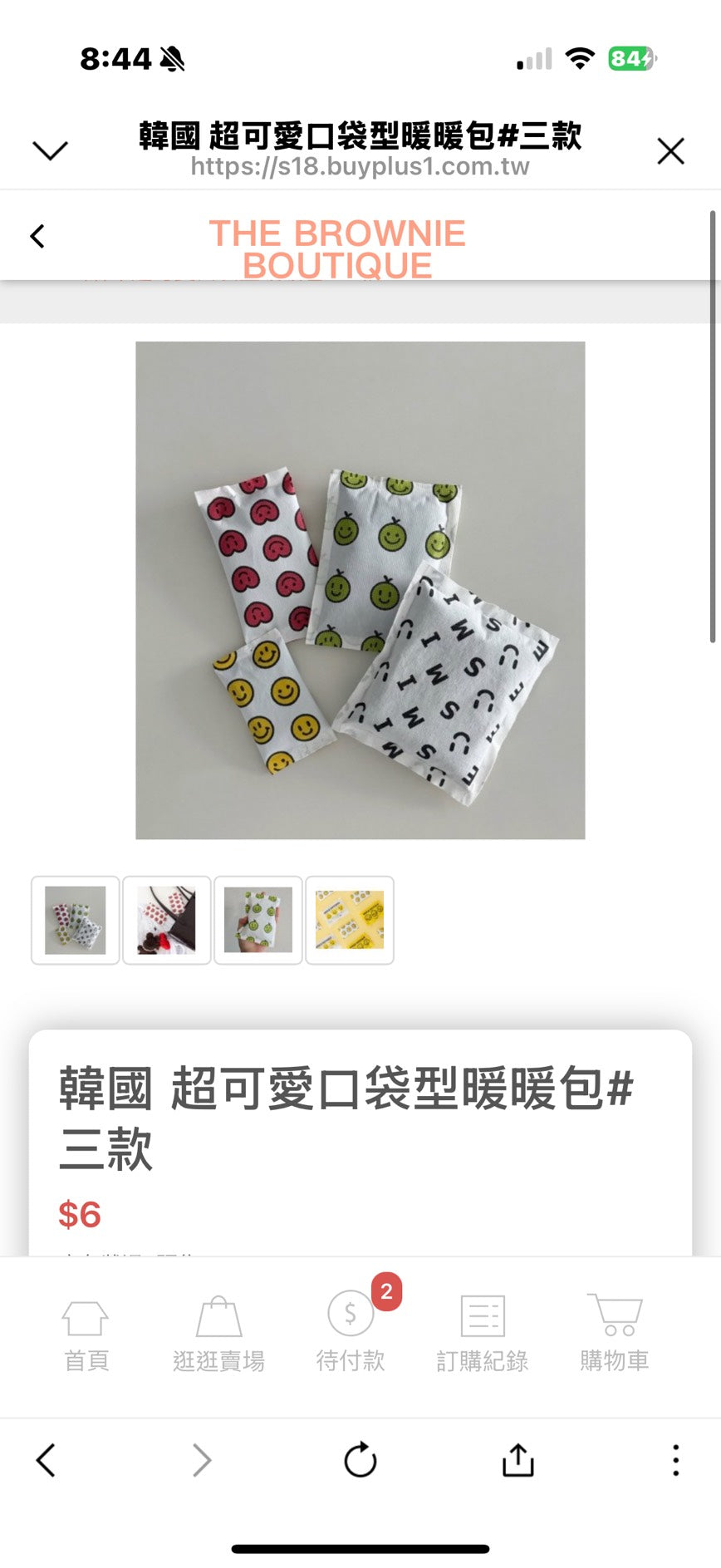The height and width of the screenshot is (1568, 721).
Task: Open the s18.buyplus1.com.tw link
Action: point(360,165)
